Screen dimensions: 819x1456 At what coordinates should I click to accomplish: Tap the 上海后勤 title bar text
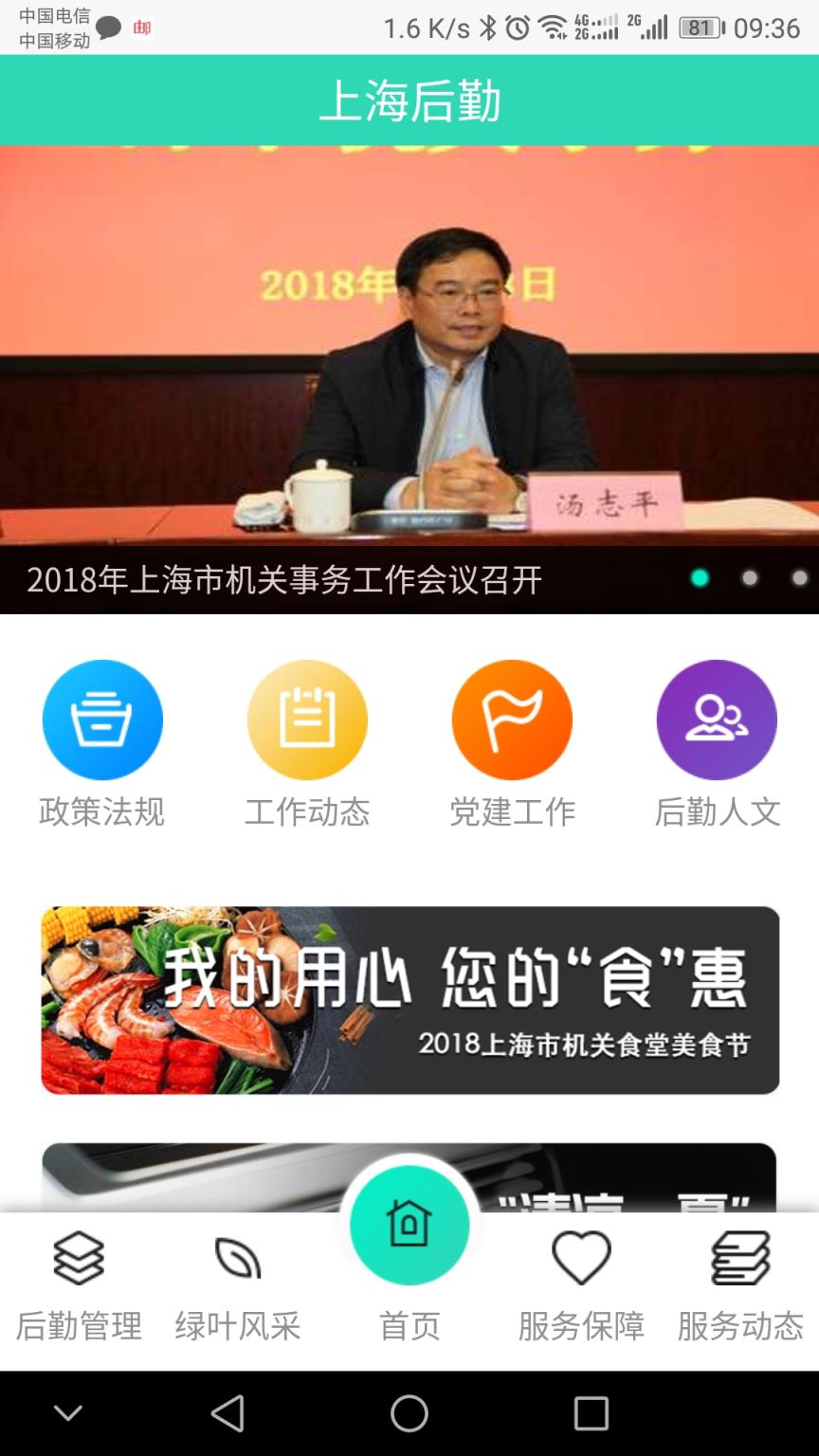pyautogui.click(x=409, y=99)
